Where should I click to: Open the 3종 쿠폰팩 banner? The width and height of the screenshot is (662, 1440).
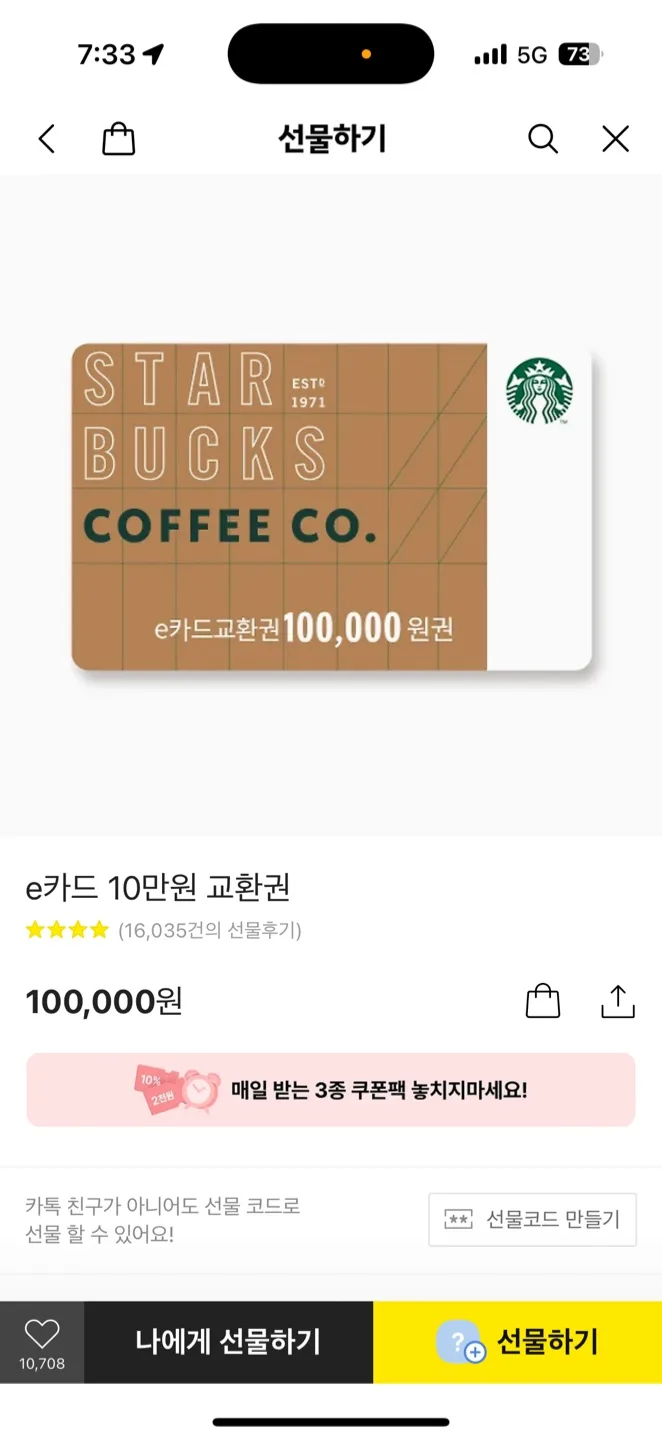(x=331, y=1090)
